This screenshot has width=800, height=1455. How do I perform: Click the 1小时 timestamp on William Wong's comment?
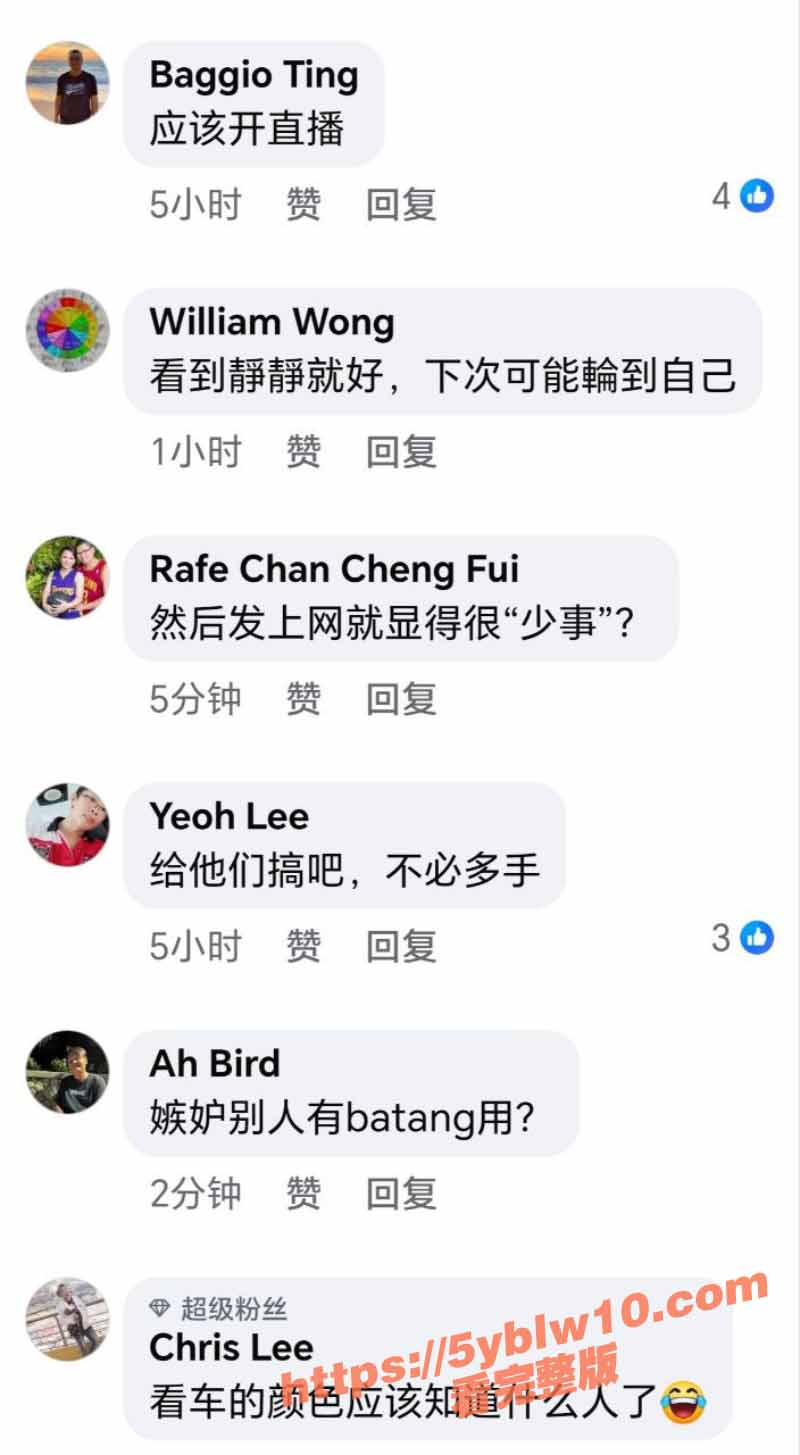196,451
